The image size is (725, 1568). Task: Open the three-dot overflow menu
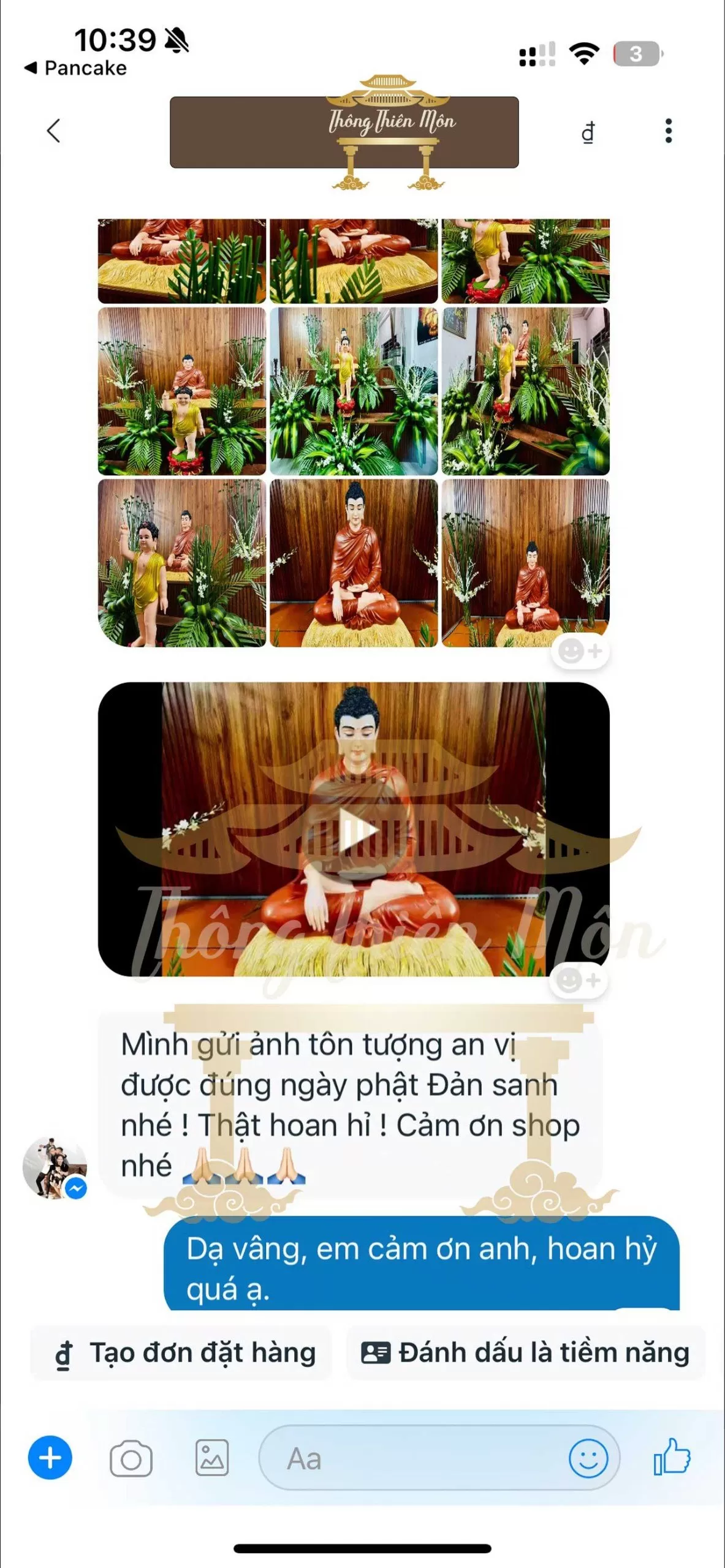[668, 130]
